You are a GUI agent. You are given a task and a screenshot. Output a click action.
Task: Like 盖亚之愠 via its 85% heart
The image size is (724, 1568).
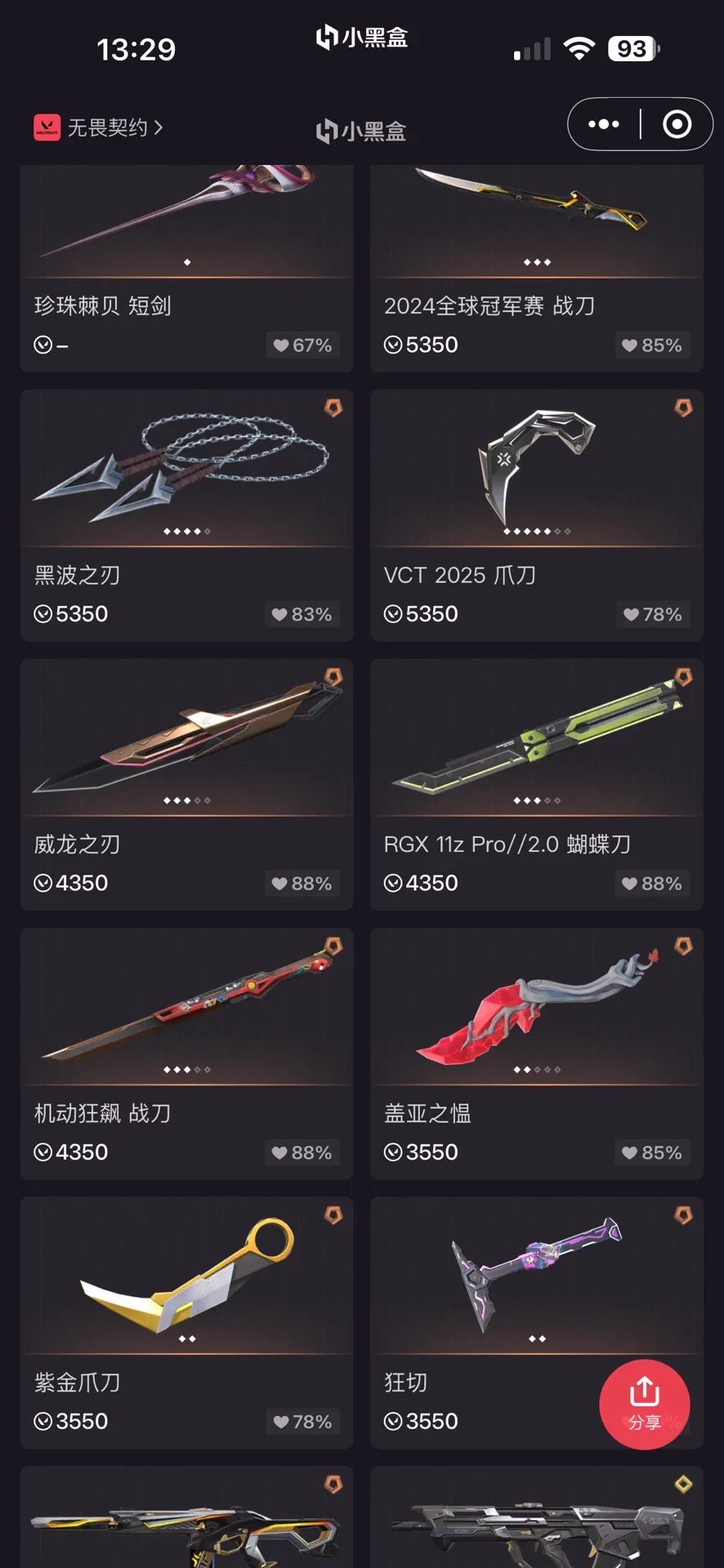coord(651,1153)
